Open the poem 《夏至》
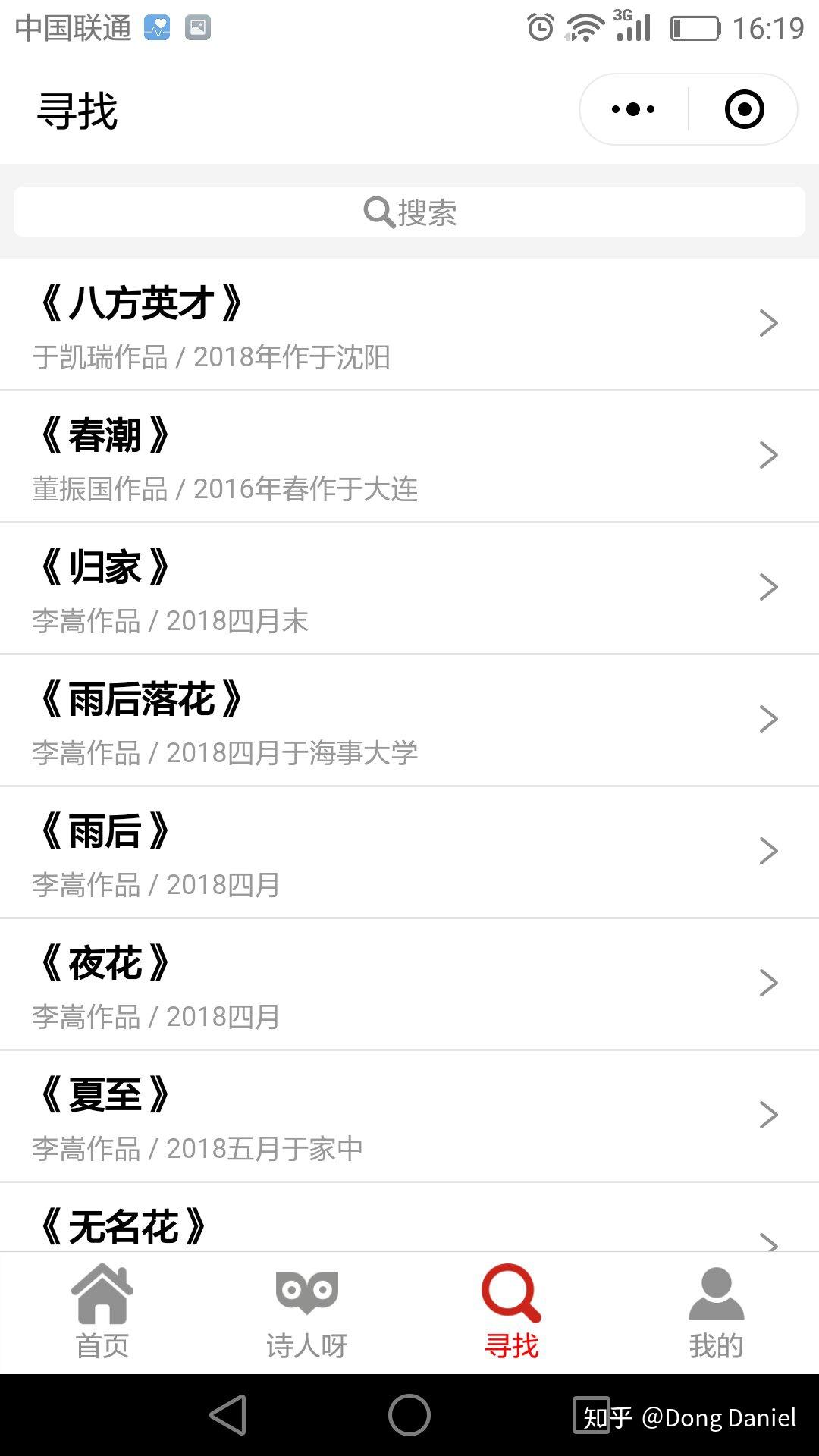This screenshot has height=1456, width=819. [409, 1117]
